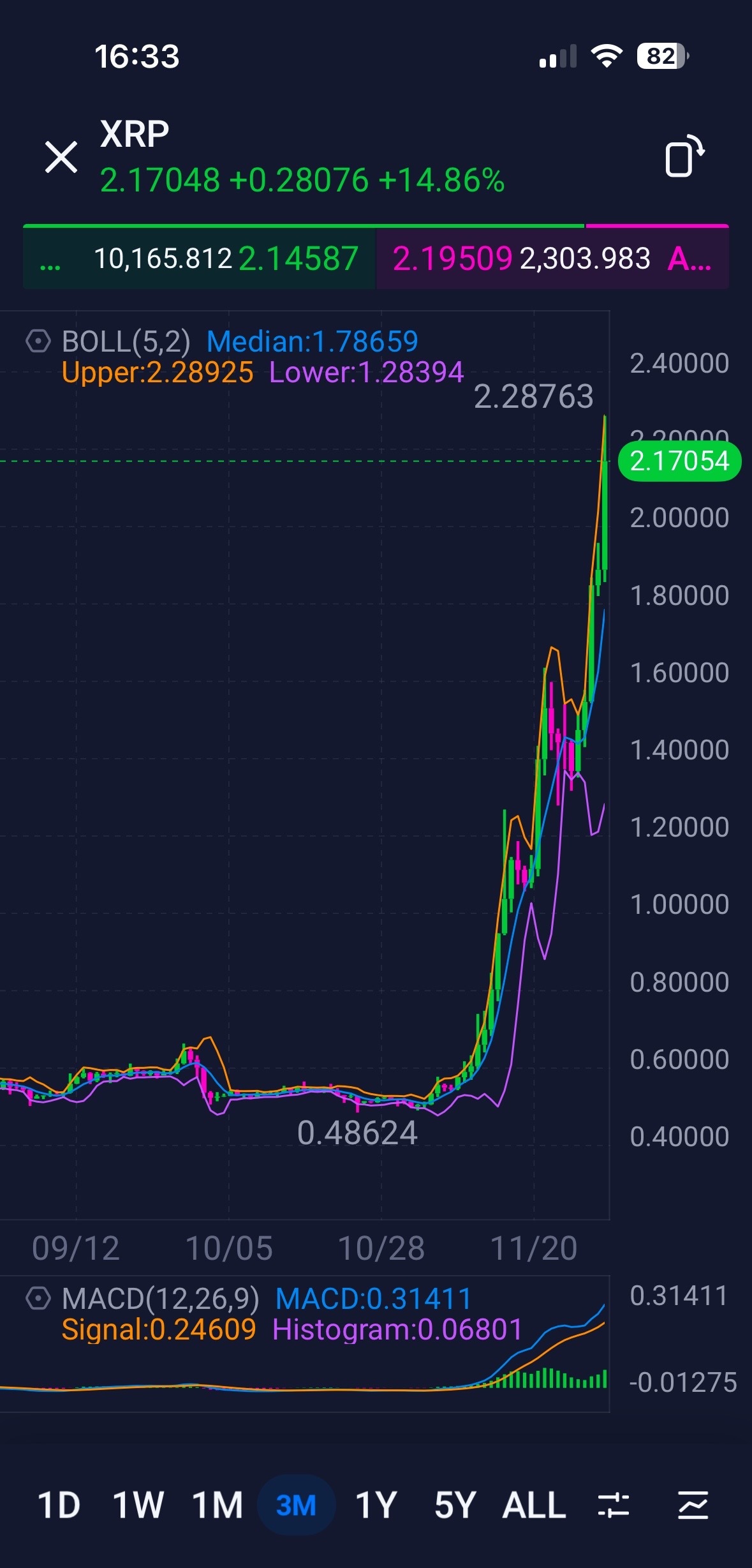Open the indicators chart-line icon
This screenshot has width=752, height=1568.
point(693,1505)
